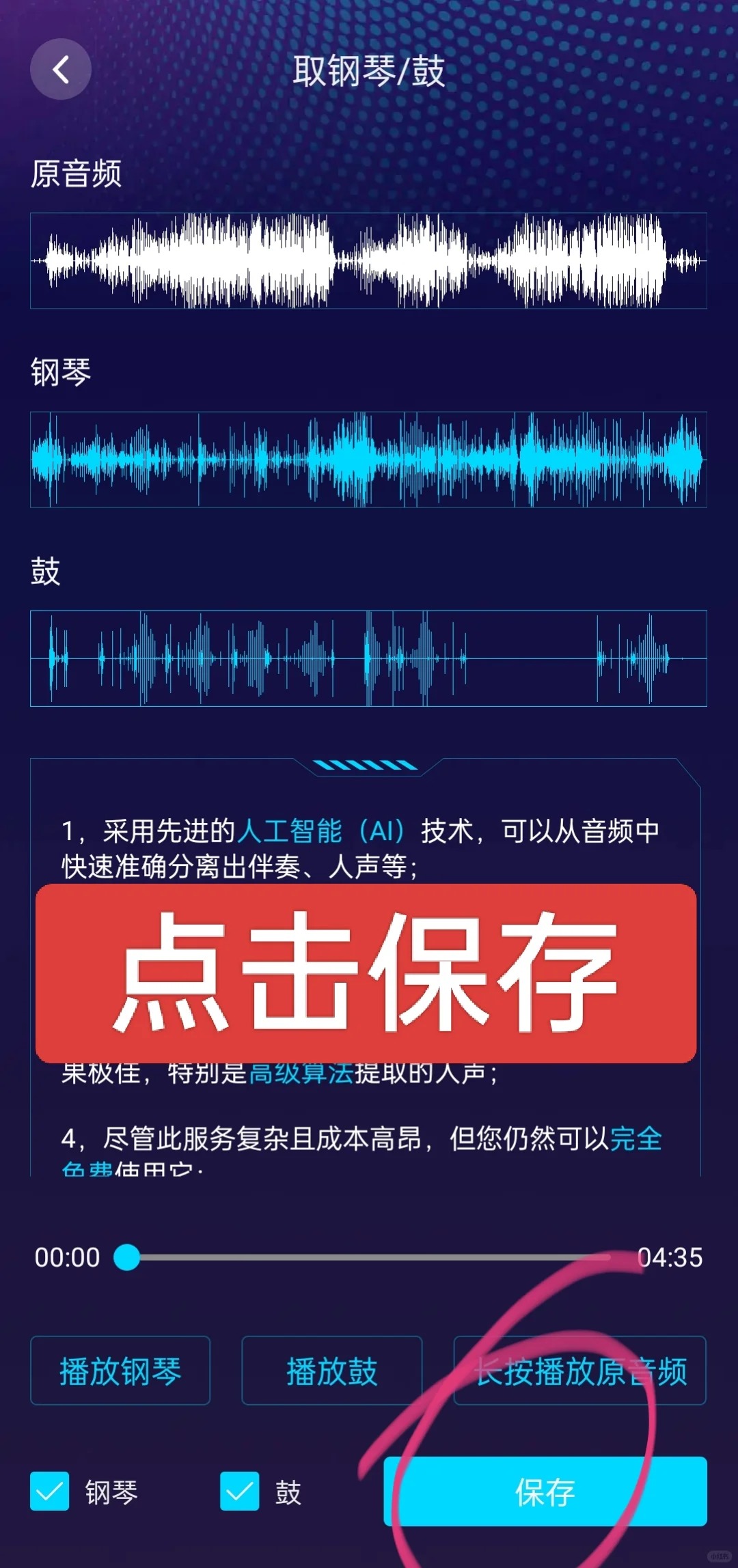The width and height of the screenshot is (738, 1568).
Task: Tap 播放钢琴 to play the piano track
Action: pyautogui.click(x=120, y=1371)
